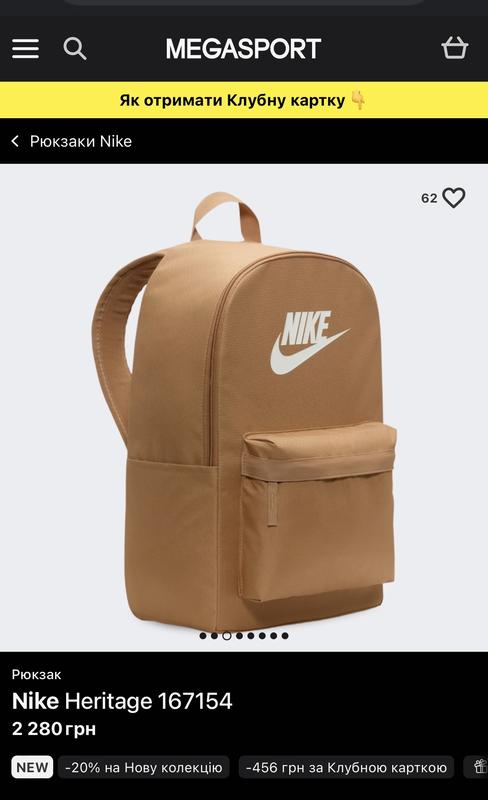The width and height of the screenshot is (488, 800).
Task: Add backpack to favorites with heart
Action: (454, 198)
